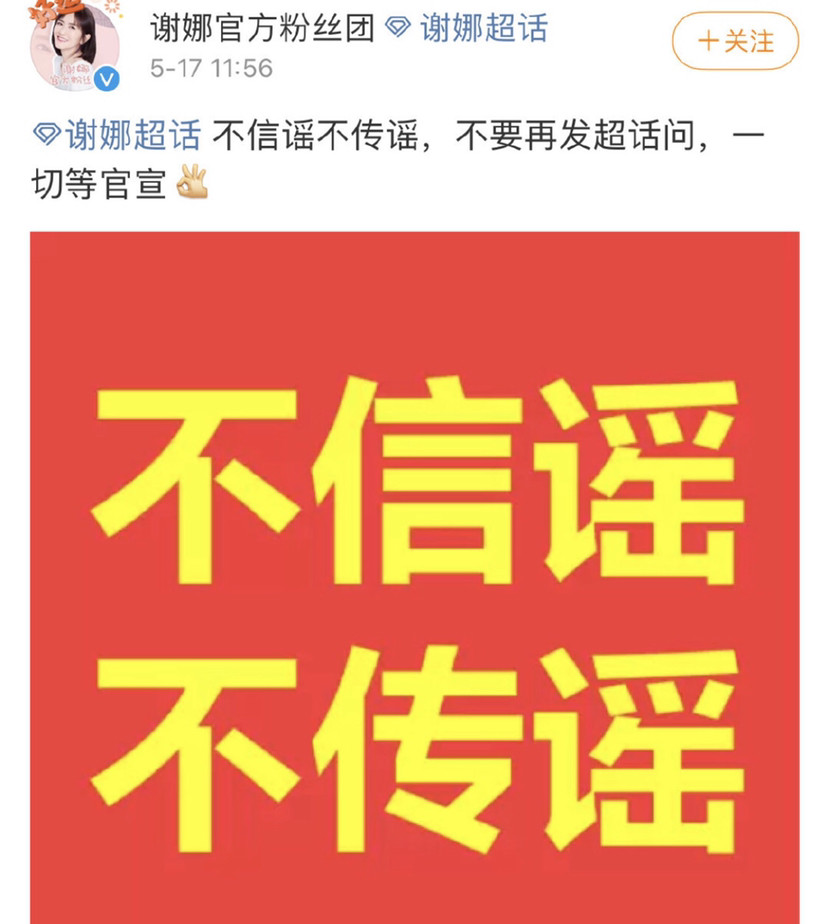
Task: Open 谢娜超话 link beside the account name
Action: tap(467, 28)
